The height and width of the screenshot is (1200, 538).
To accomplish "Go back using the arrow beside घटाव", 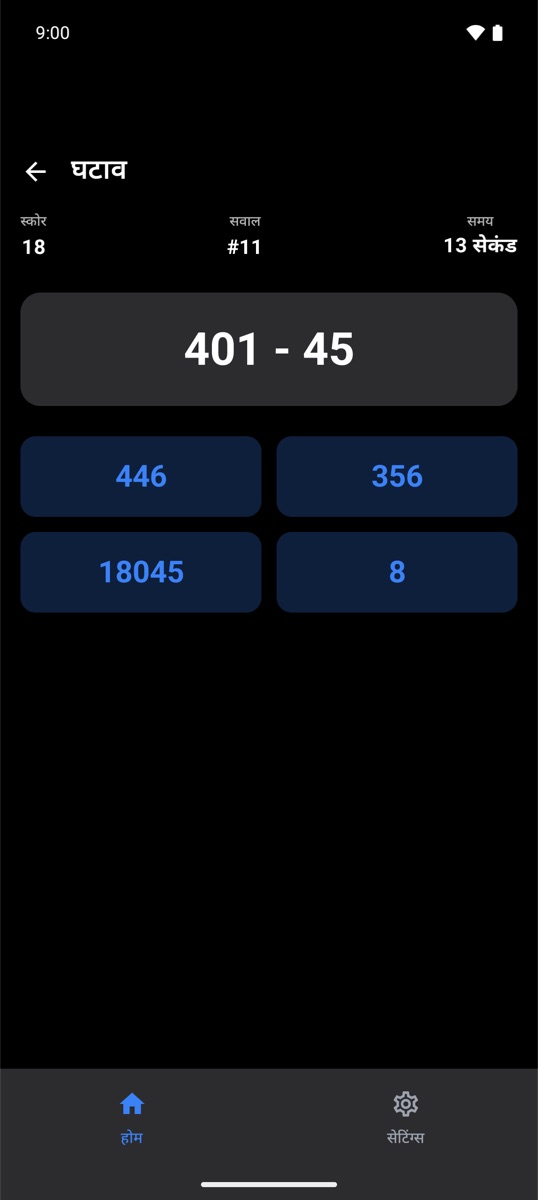I will pyautogui.click(x=36, y=172).
